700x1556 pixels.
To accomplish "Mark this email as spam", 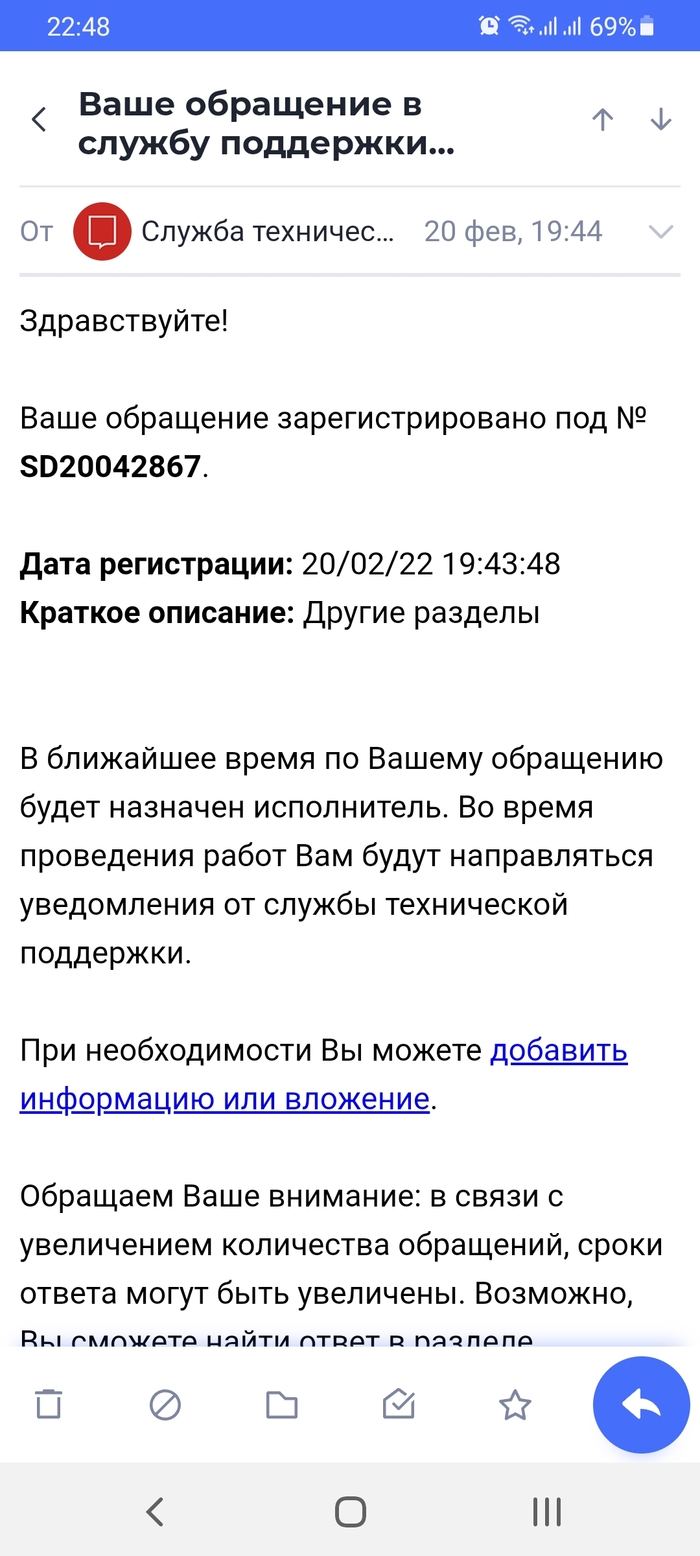I will tap(165, 1405).
